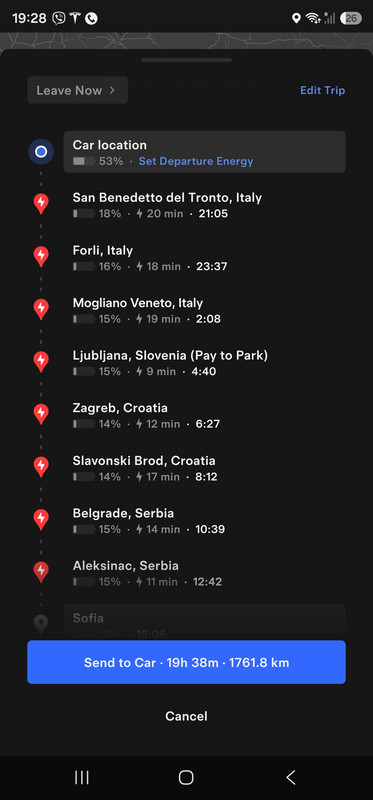Image resolution: width=373 pixels, height=800 pixels.
Task: Open the Forli, Italy charging stop
Action: (x=186, y=257)
